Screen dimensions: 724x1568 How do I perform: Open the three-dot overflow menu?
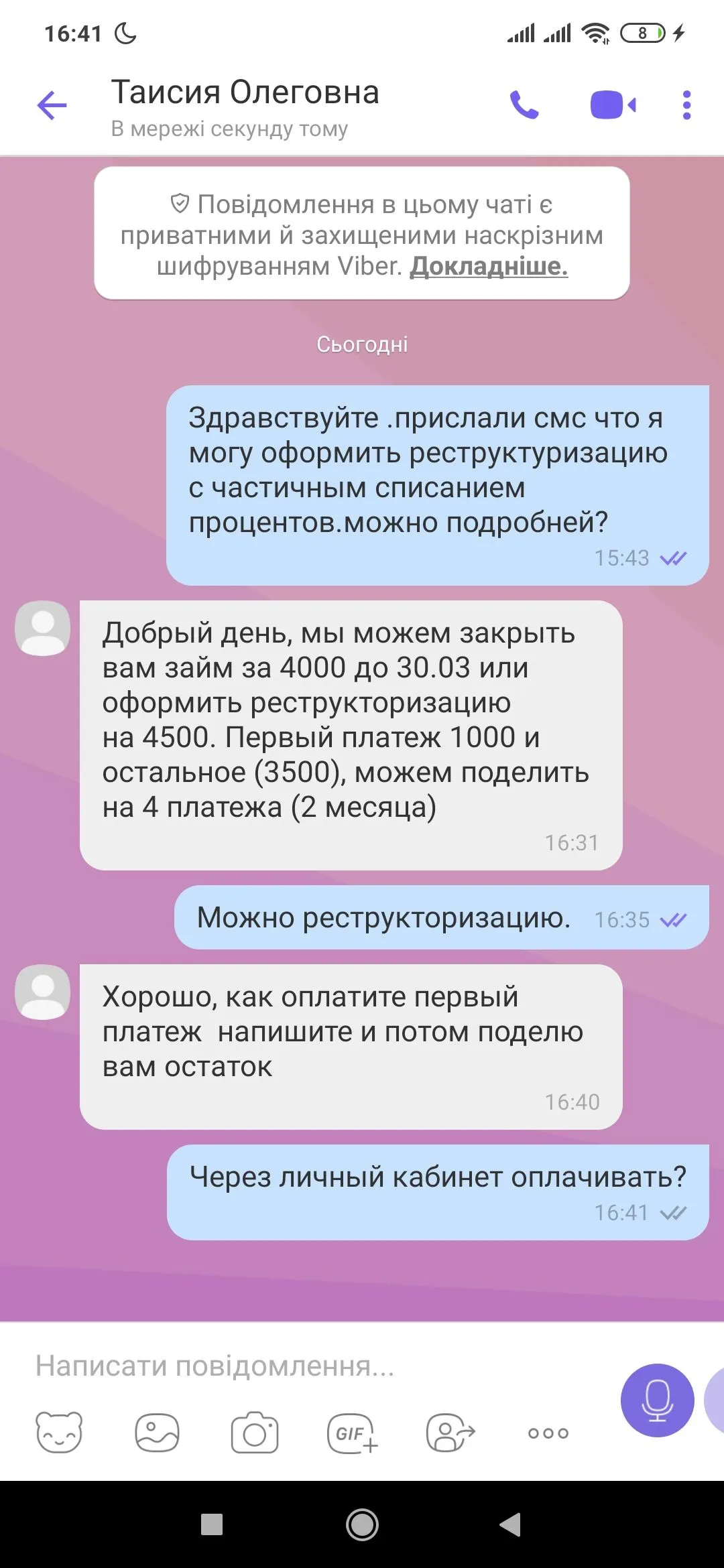[x=686, y=105]
